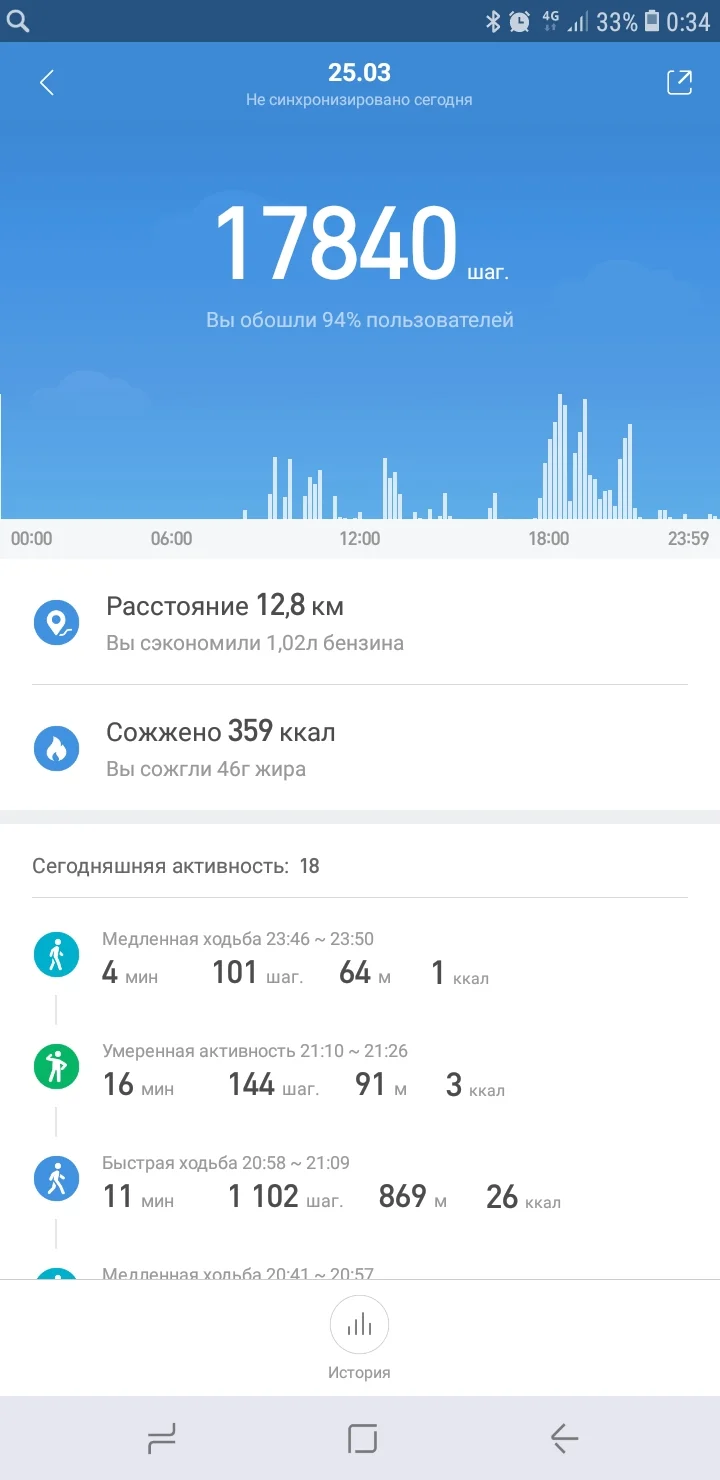Click the flame icon next to Сожжено
Image resolution: width=720 pixels, height=1480 pixels.
pos(57,747)
